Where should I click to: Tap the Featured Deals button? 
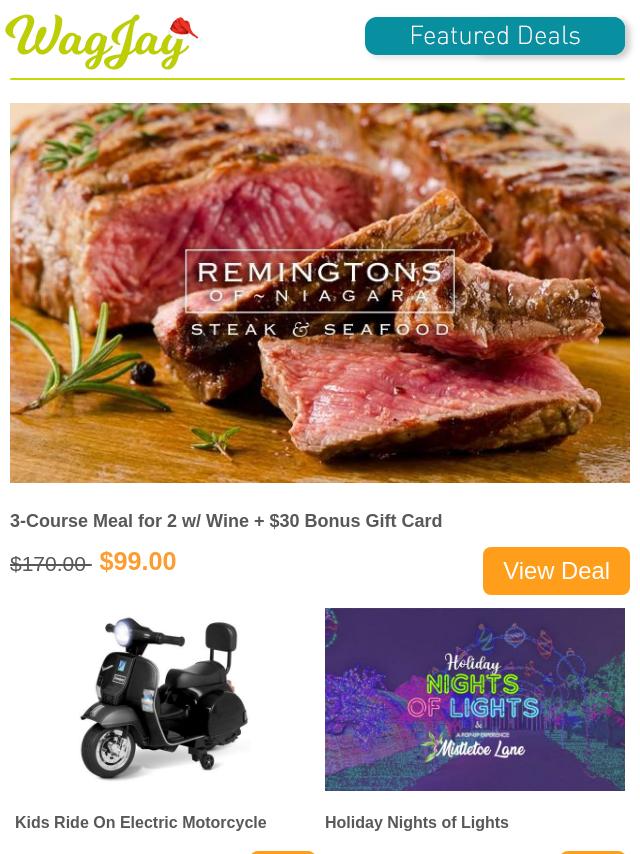(494, 37)
